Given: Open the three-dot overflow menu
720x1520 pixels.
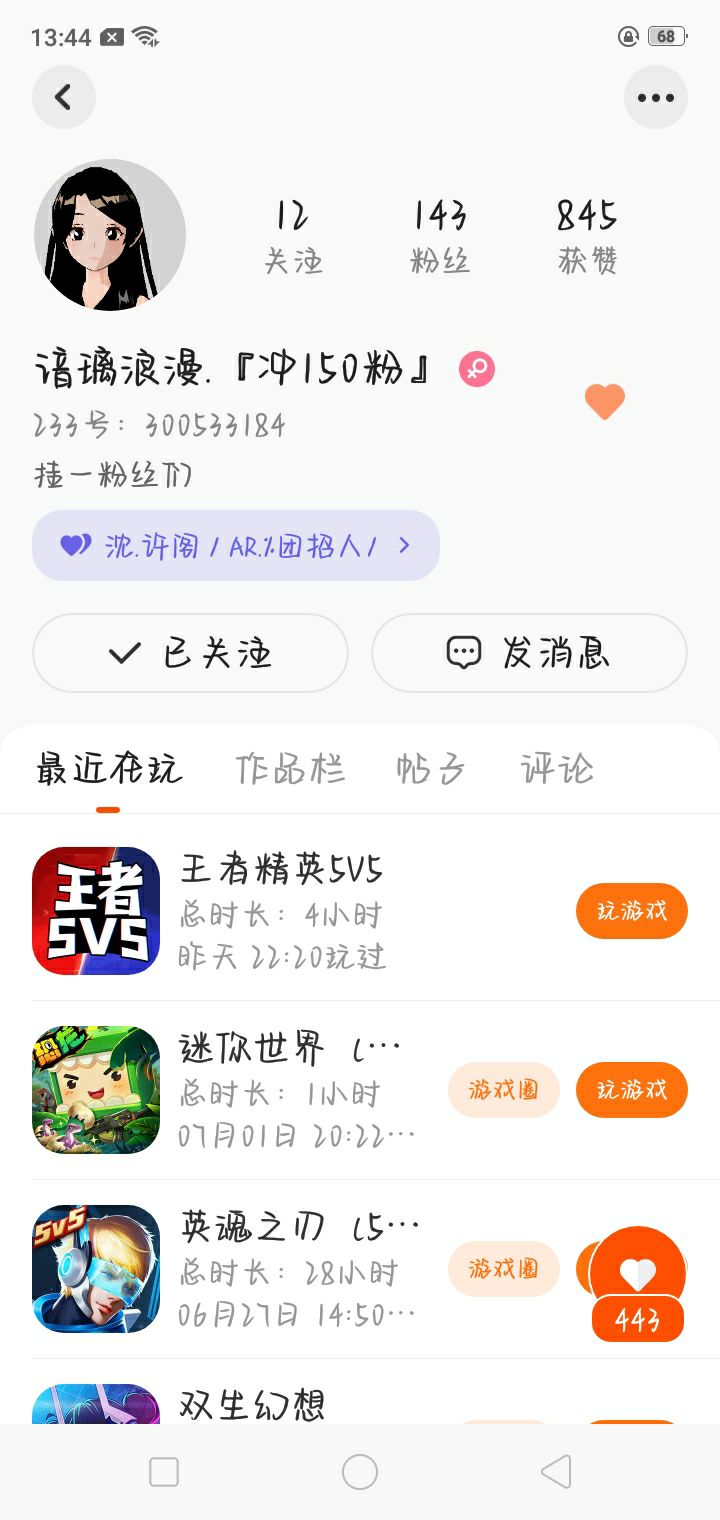Looking at the screenshot, I should coord(655,97).
